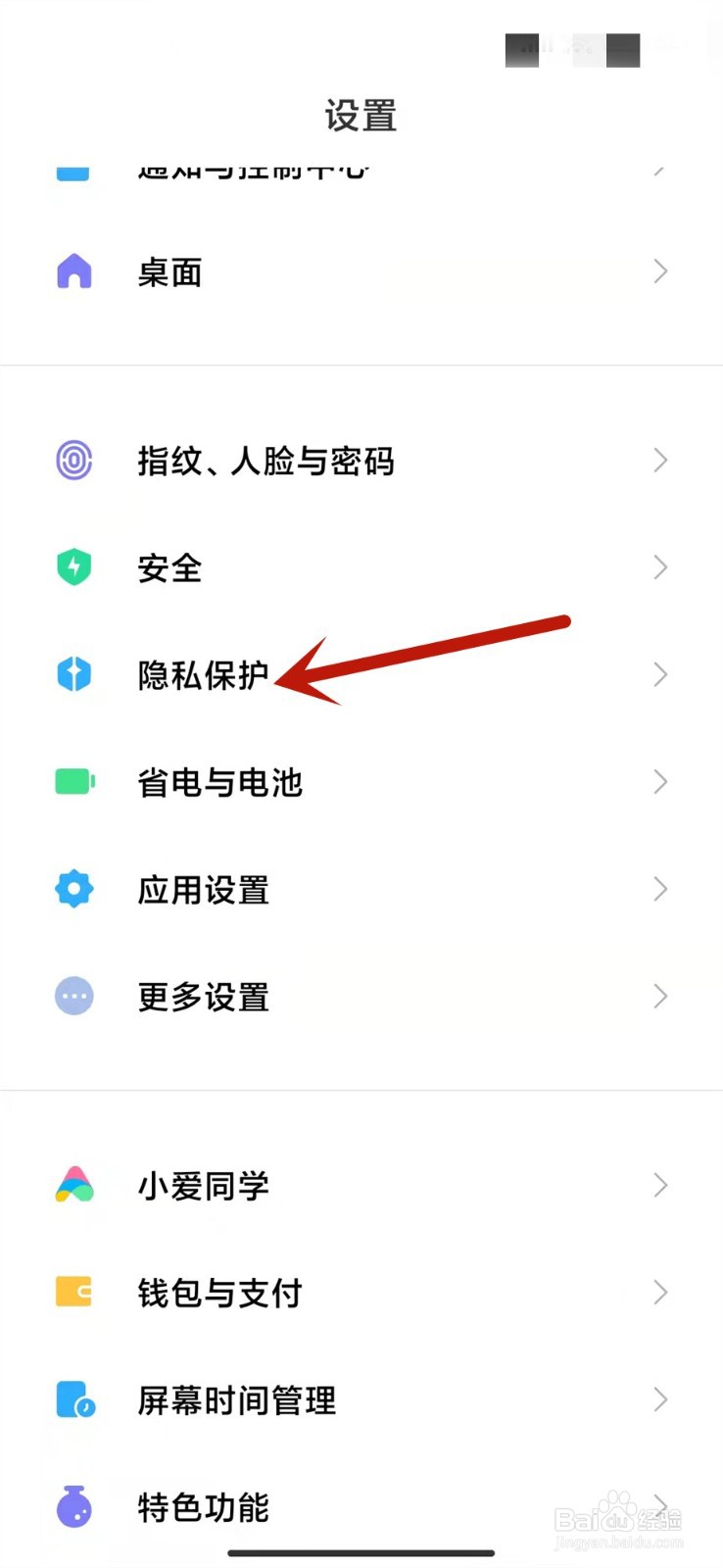Select the 省电与电池 battery icon
This screenshot has height=1568, width=723.
73,782
